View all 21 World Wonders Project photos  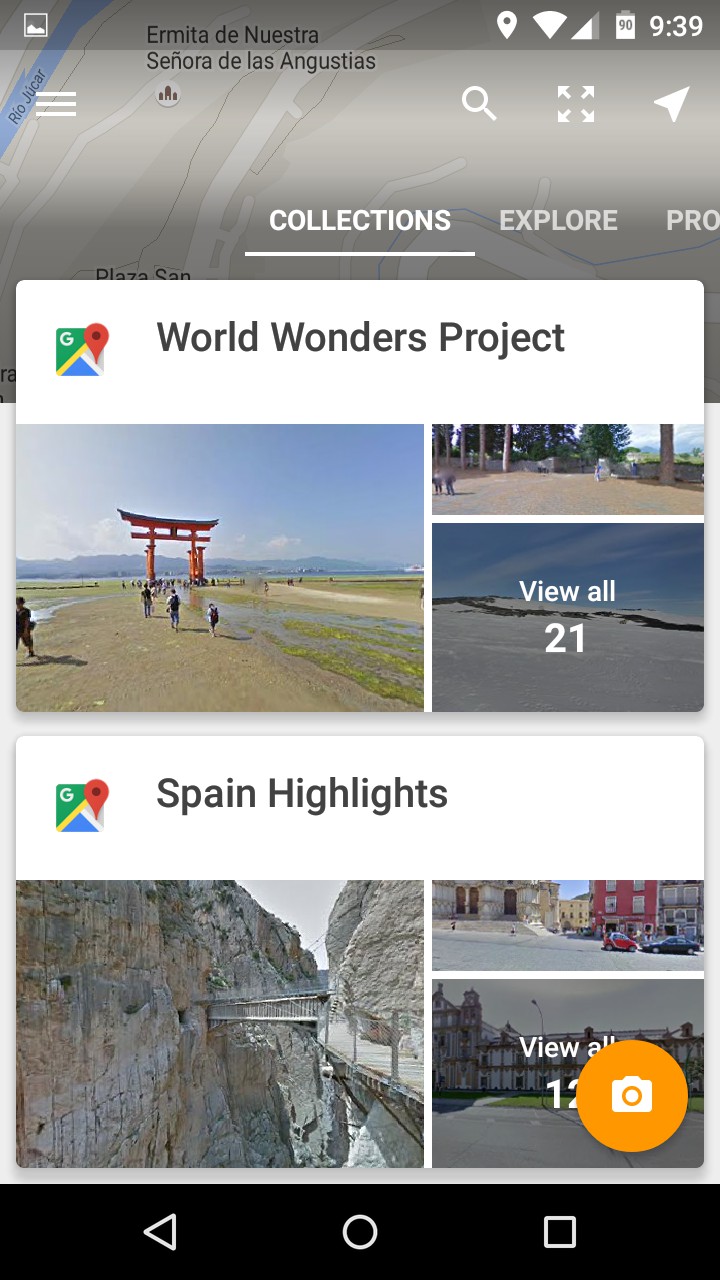pos(567,617)
